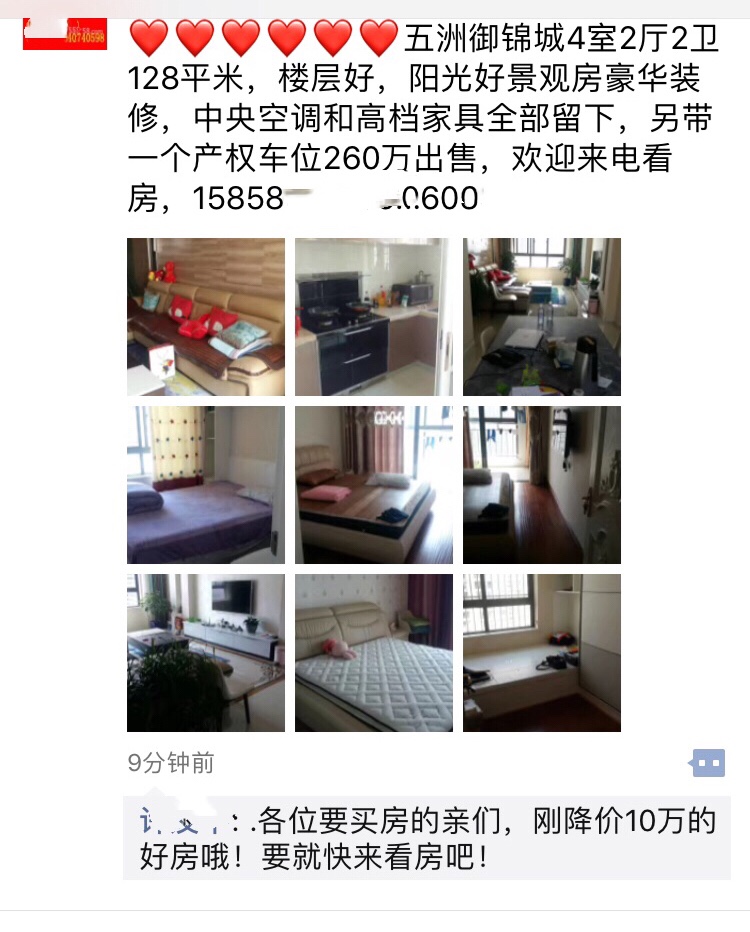View bedroom photo with dotted curtains
Screen dimensions: 750x932
[206, 485]
